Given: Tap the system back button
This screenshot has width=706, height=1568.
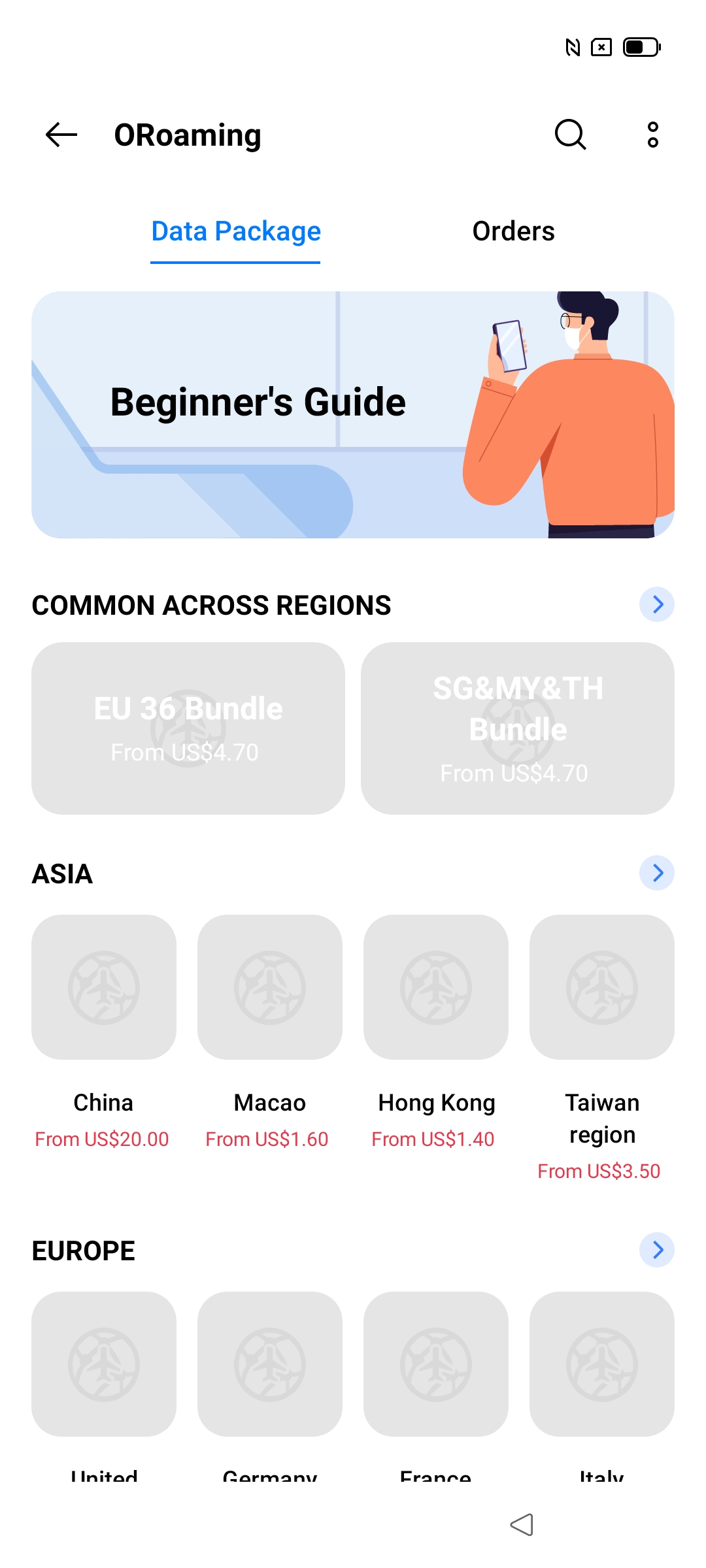Looking at the screenshot, I should click(x=522, y=1525).
